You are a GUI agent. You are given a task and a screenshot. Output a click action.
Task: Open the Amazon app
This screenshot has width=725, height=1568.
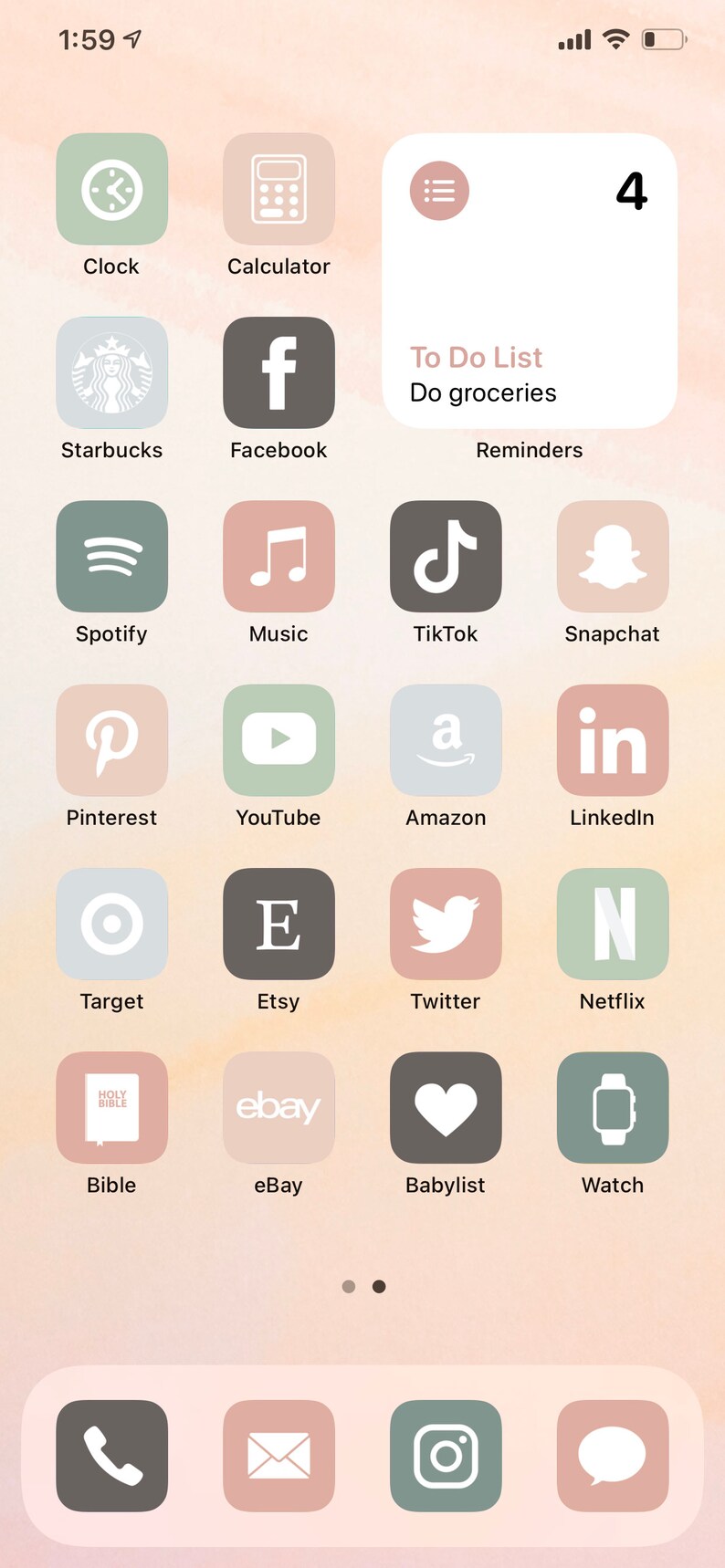coord(446,740)
